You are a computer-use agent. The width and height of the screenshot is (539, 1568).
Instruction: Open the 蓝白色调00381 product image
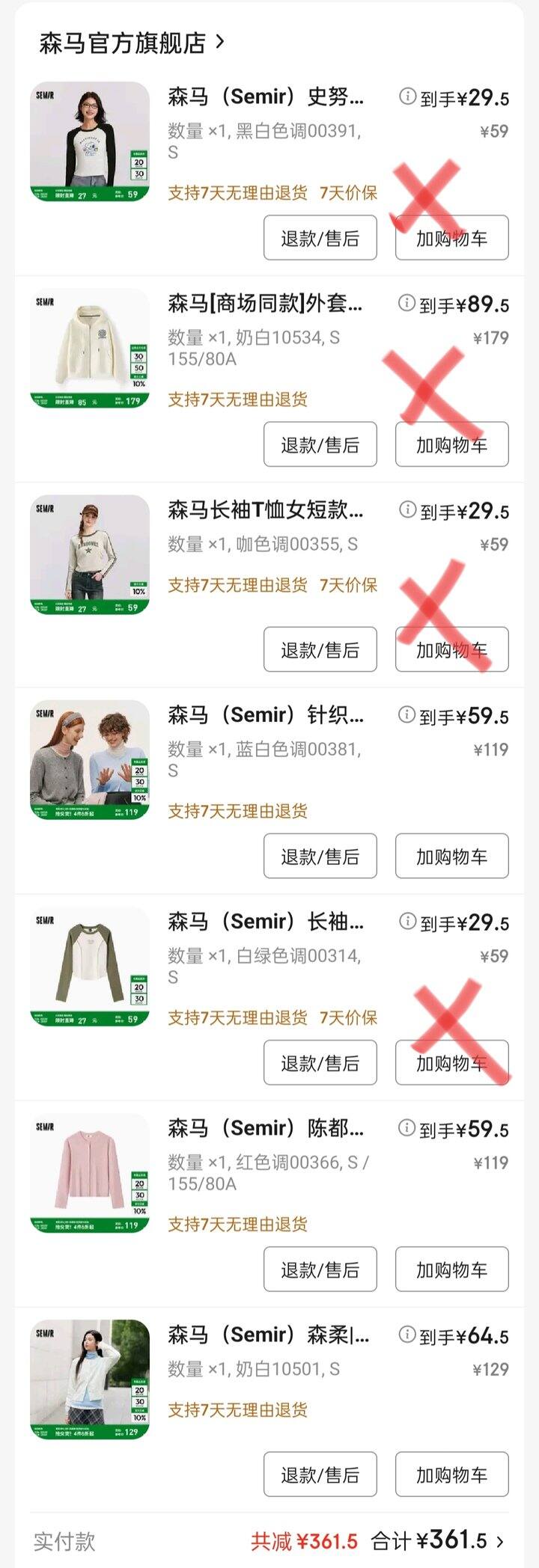tap(90, 760)
